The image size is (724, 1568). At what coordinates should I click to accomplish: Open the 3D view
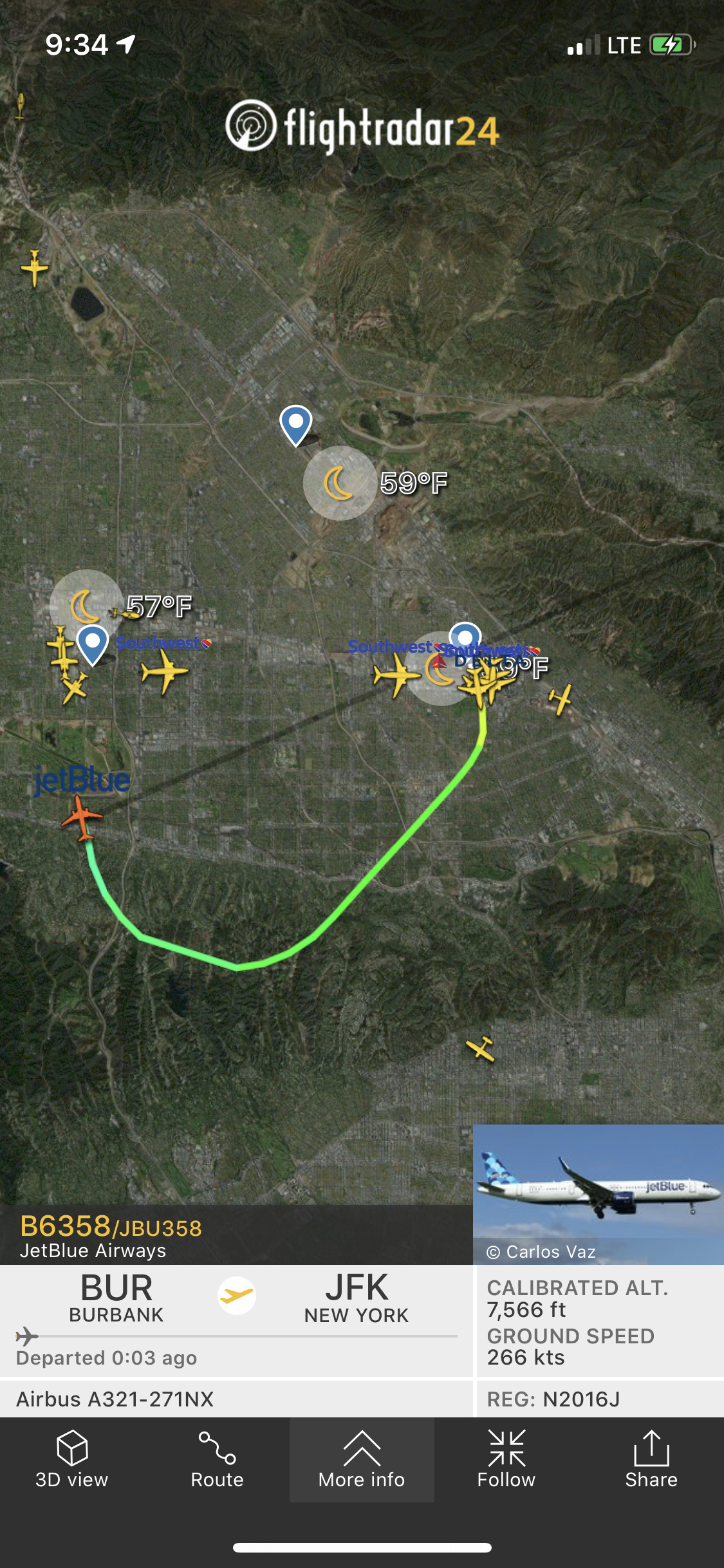click(x=72, y=1460)
